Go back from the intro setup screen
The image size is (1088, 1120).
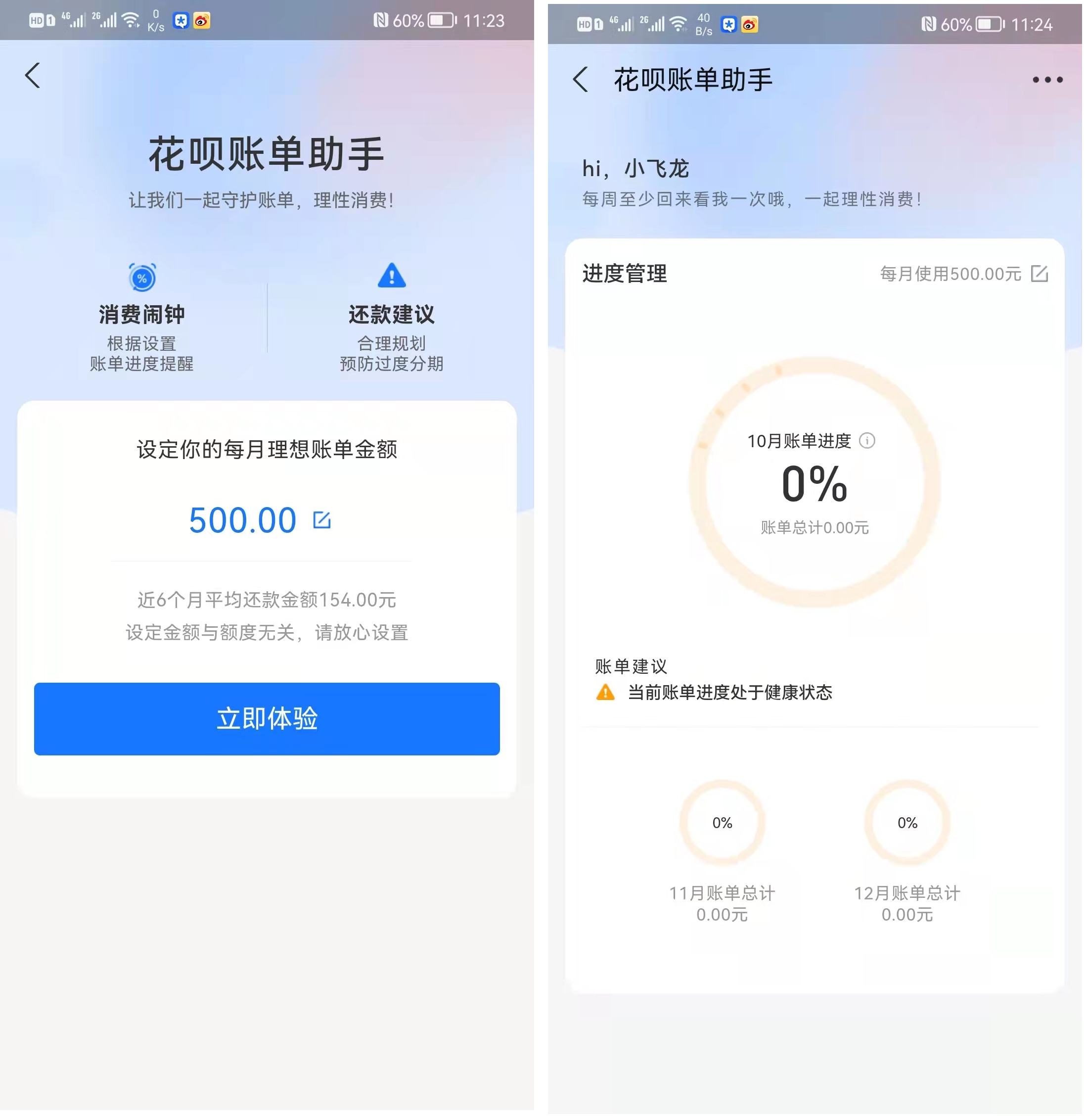coord(33,76)
